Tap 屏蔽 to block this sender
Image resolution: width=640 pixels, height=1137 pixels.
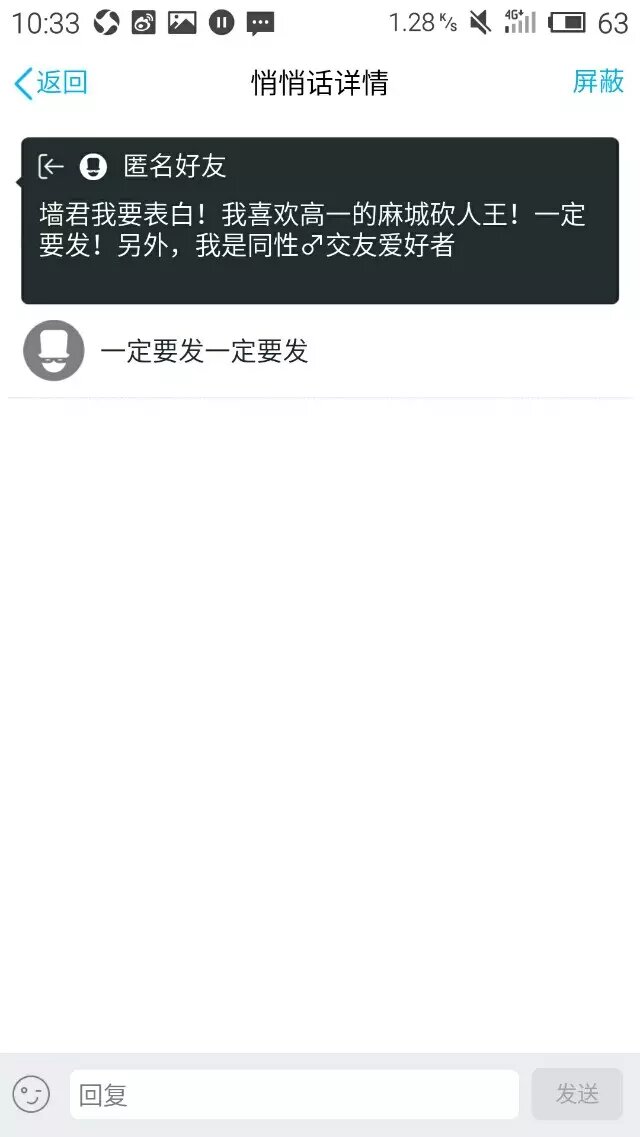[598, 82]
